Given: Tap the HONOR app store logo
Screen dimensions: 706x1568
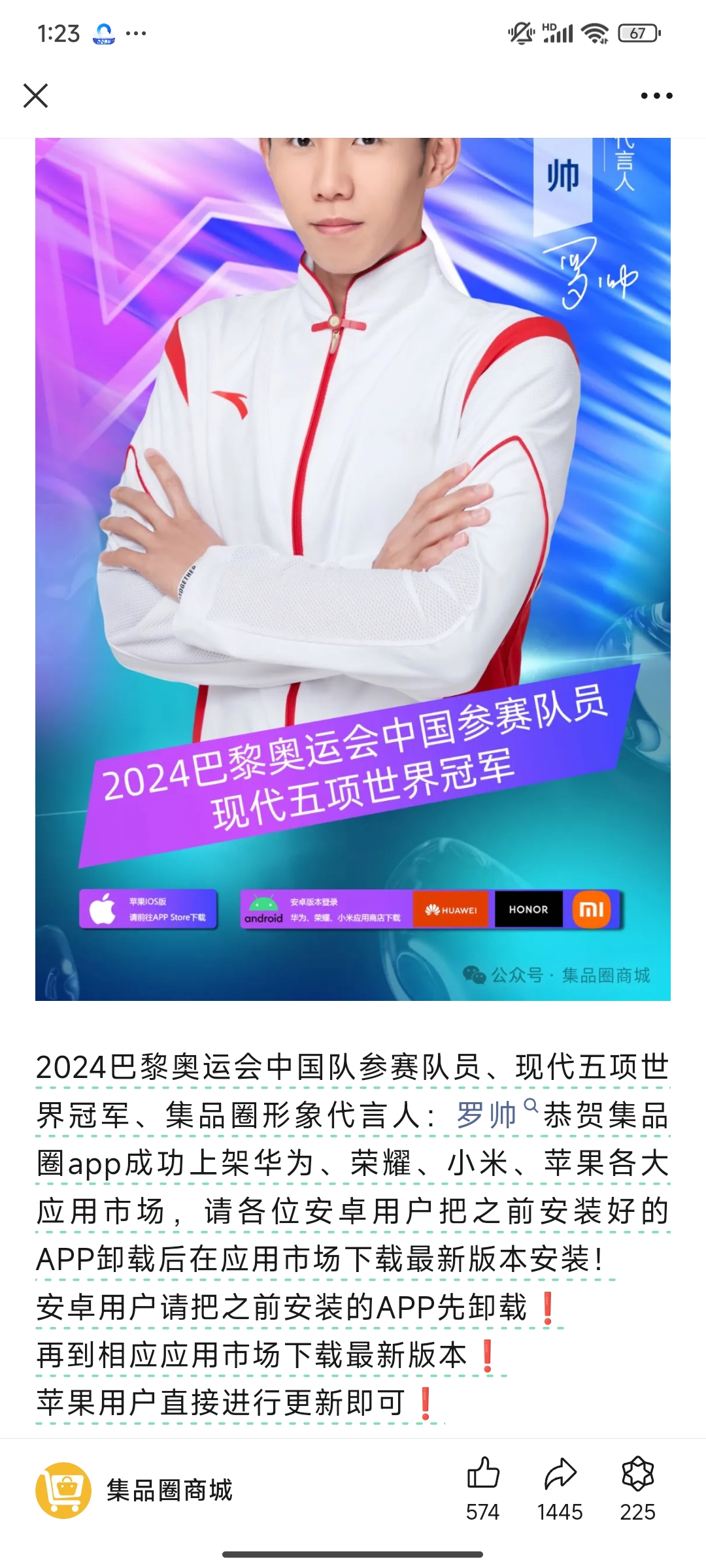Looking at the screenshot, I should pyautogui.click(x=528, y=909).
